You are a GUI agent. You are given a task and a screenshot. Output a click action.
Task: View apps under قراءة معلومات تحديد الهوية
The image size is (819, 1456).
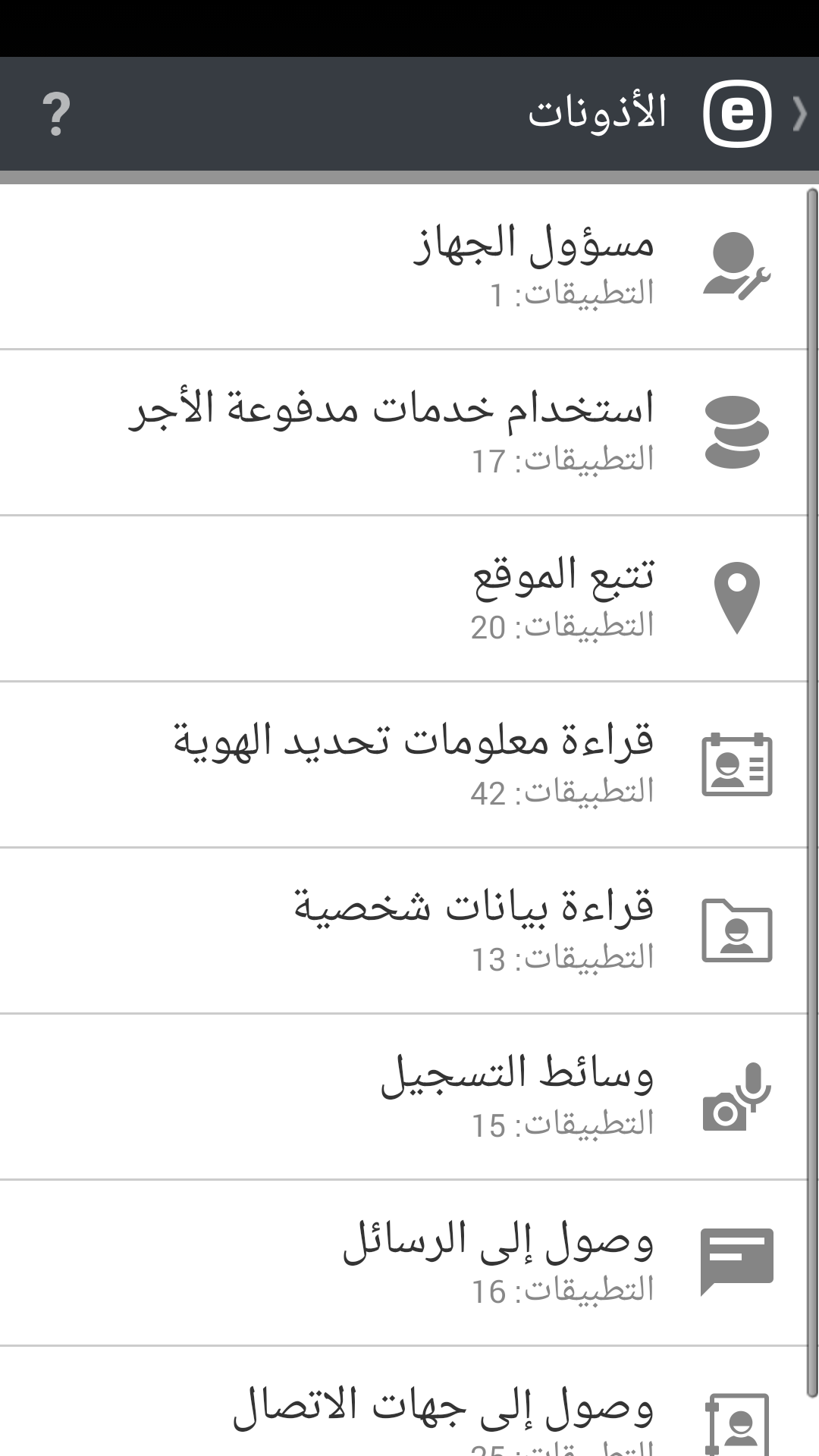click(409, 765)
